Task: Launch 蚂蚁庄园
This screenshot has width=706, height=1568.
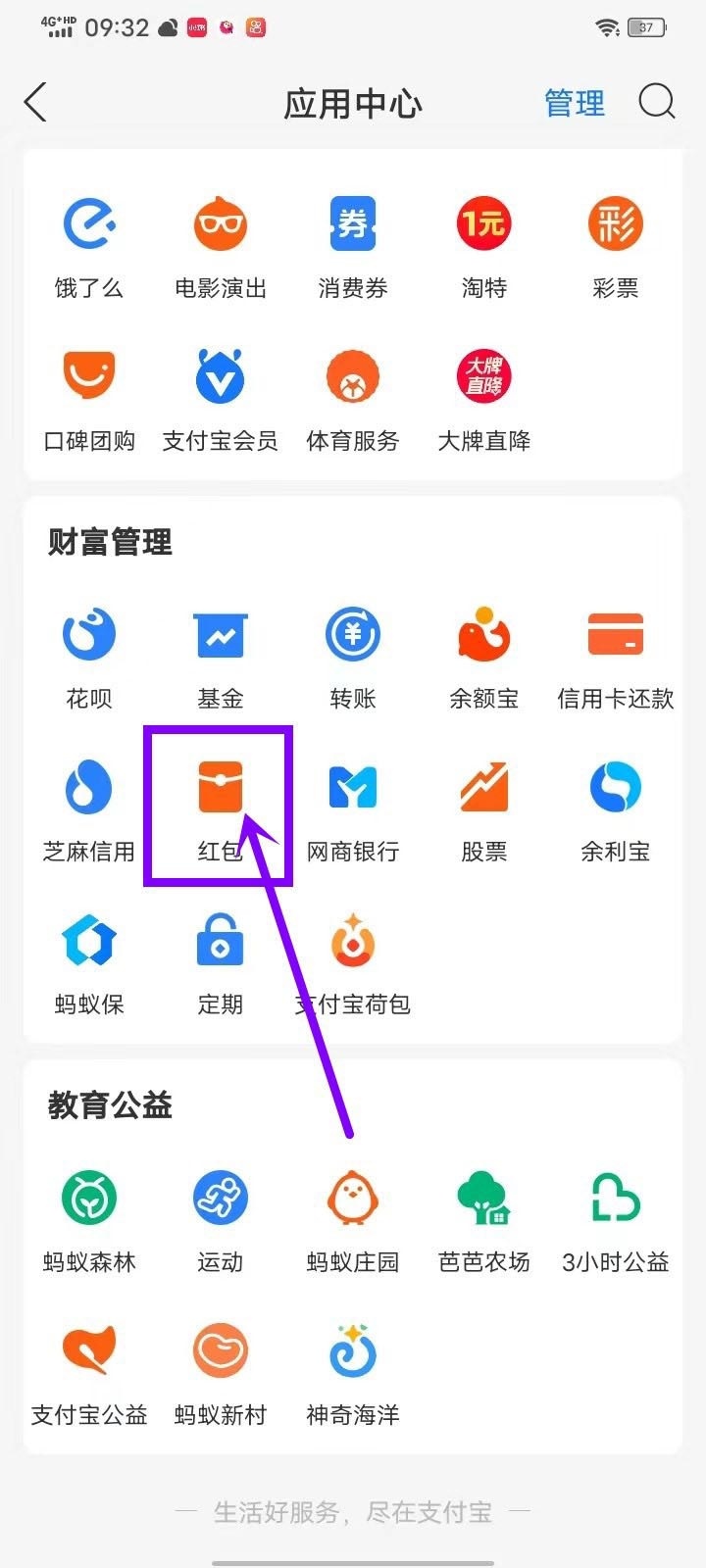Action: click(x=353, y=1218)
